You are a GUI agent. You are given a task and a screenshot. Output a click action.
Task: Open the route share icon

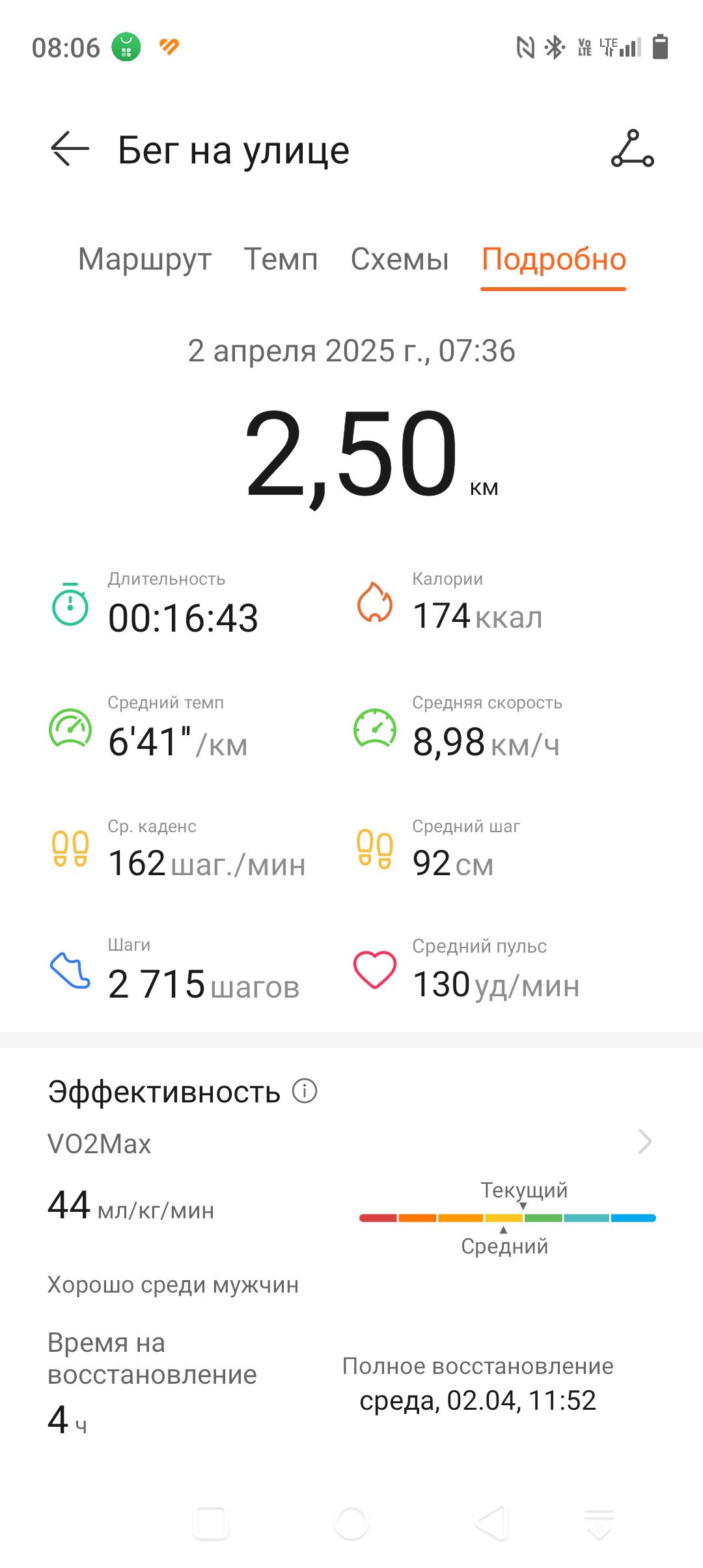632,149
